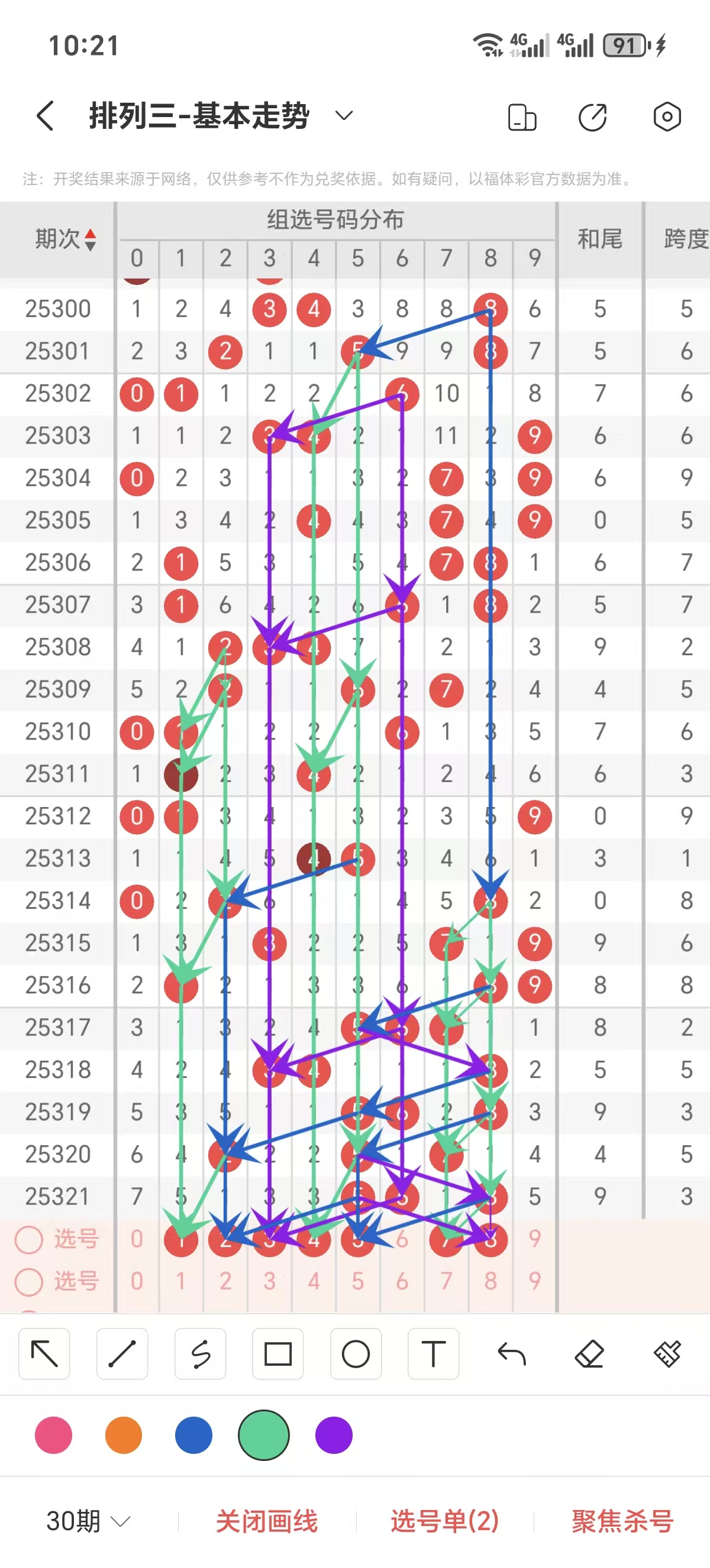Open the 30期 period dropdown
This screenshot has height=1568, width=710.
[x=88, y=1521]
